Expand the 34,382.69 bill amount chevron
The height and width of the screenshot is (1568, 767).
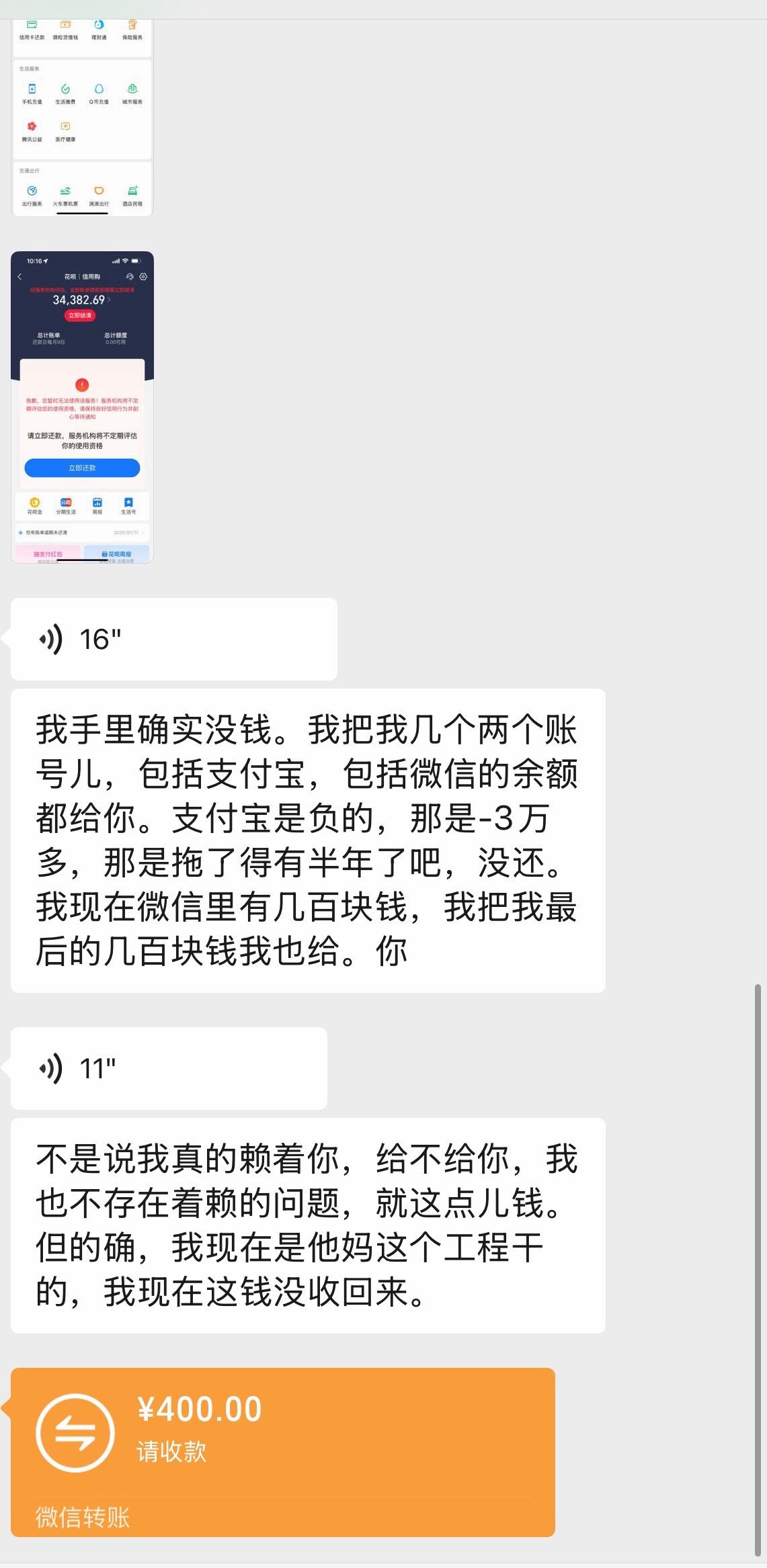pos(108,300)
